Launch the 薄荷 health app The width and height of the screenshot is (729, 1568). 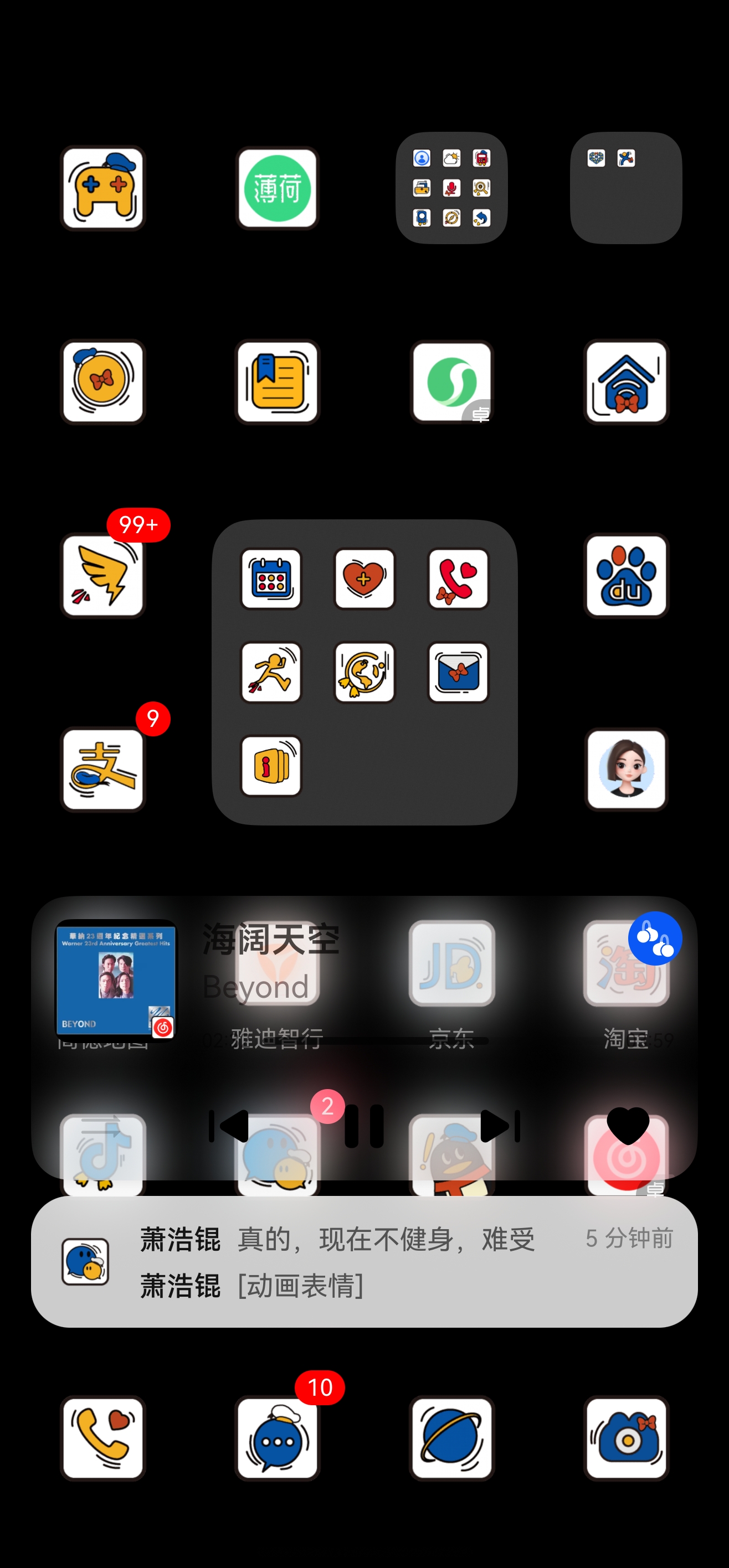(278, 189)
